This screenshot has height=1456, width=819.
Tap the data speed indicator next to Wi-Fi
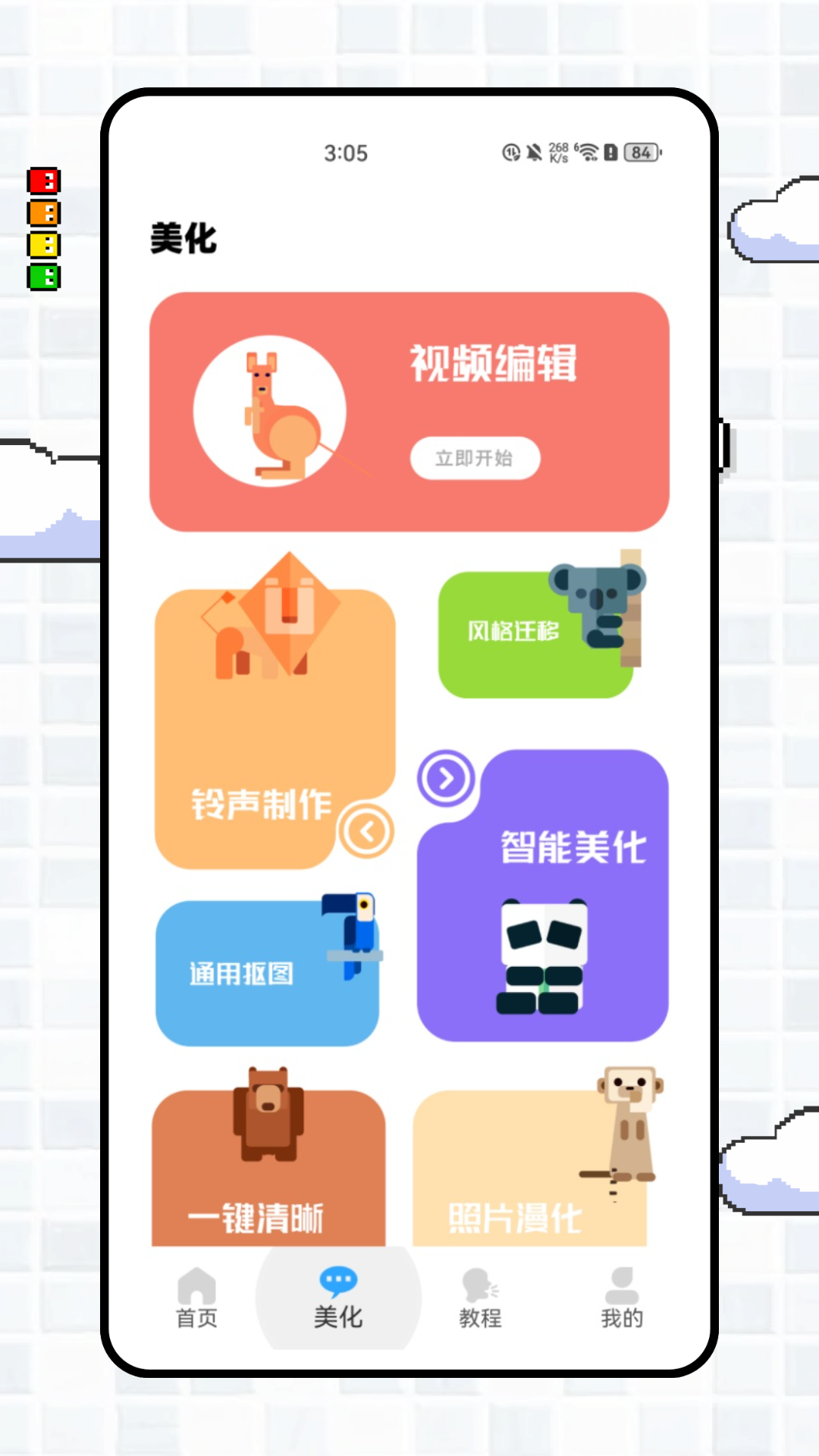(559, 152)
